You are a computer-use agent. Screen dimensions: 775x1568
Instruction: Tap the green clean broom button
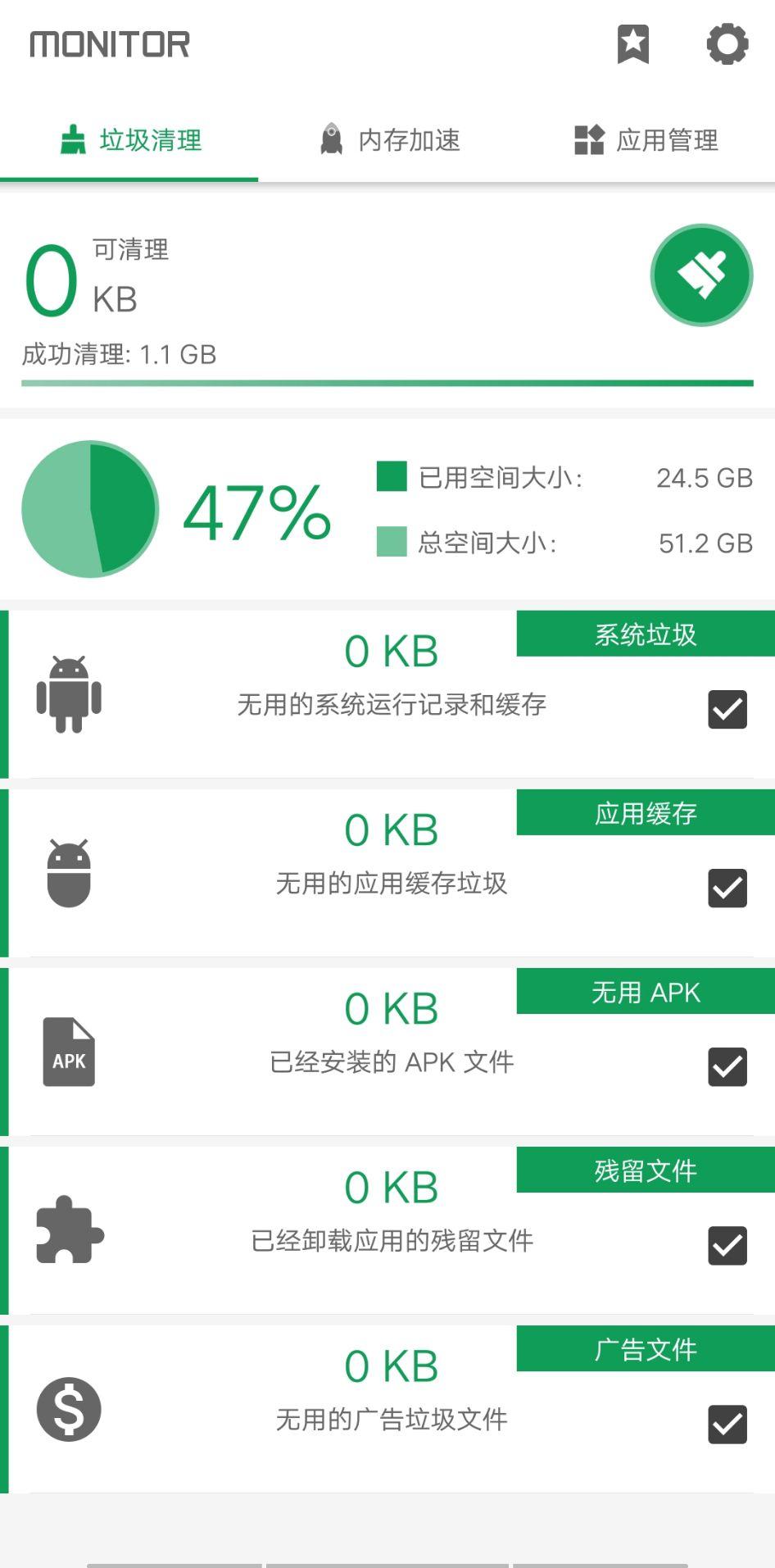coord(701,275)
